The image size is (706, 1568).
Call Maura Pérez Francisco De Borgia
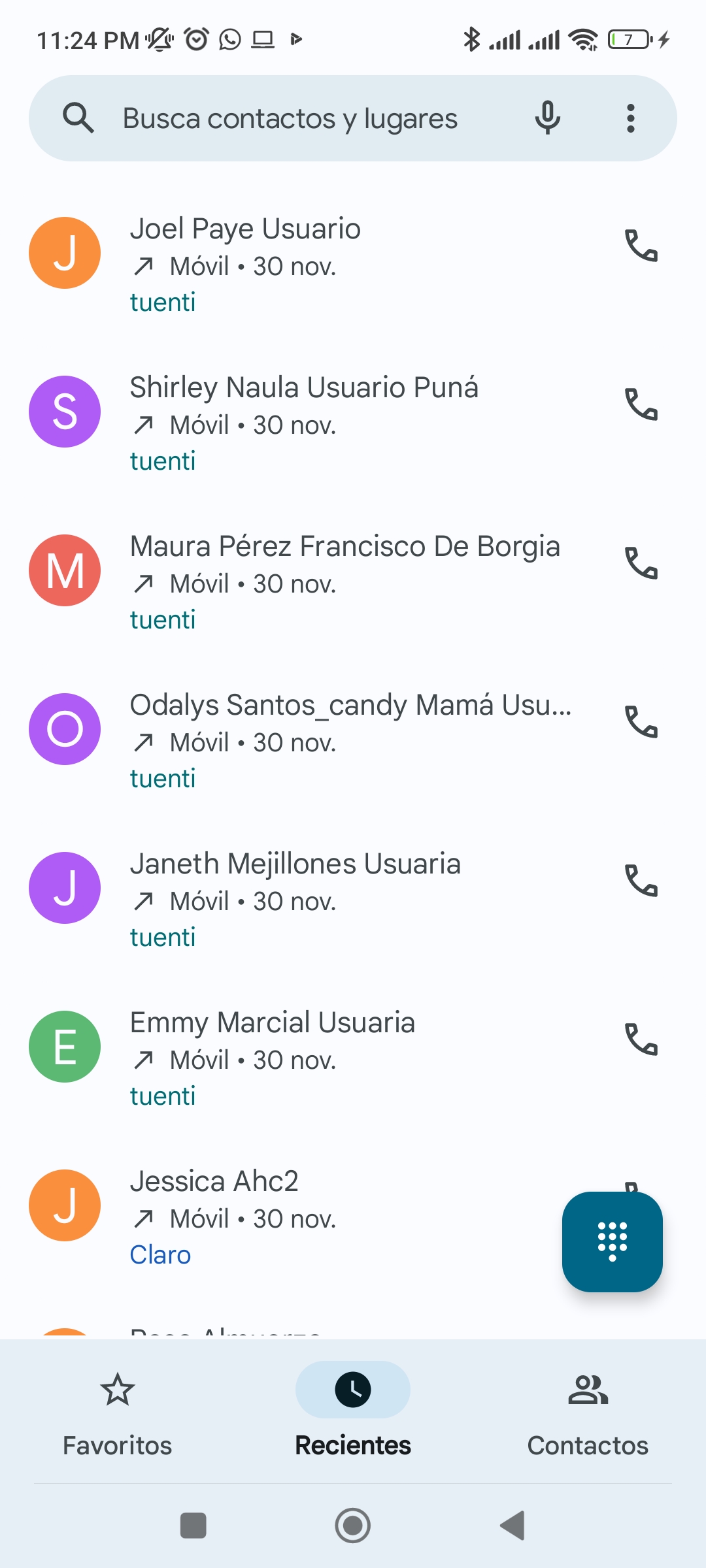point(641,563)
